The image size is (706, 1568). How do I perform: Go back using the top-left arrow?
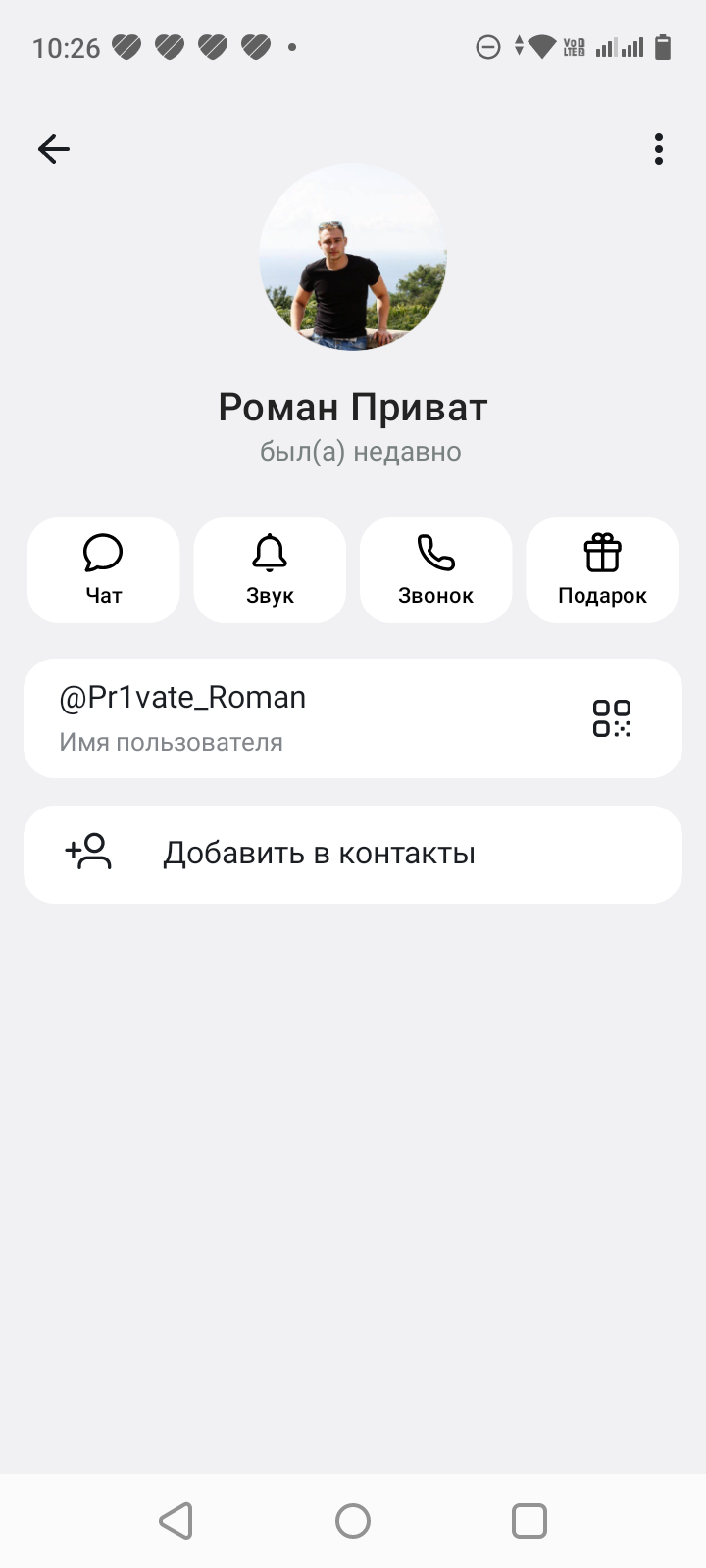54,149
